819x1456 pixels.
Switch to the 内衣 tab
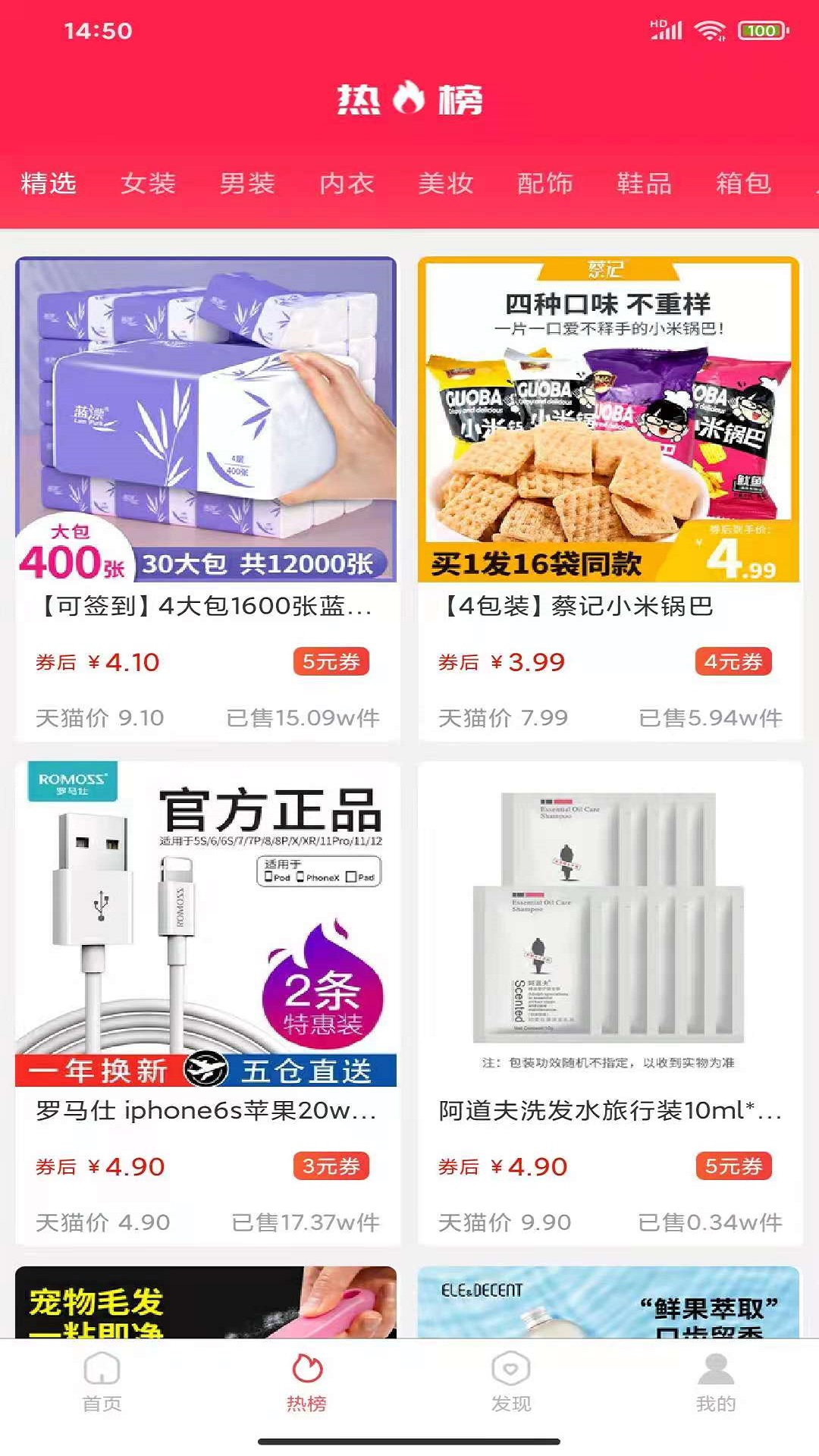click(x=347, y=184)
